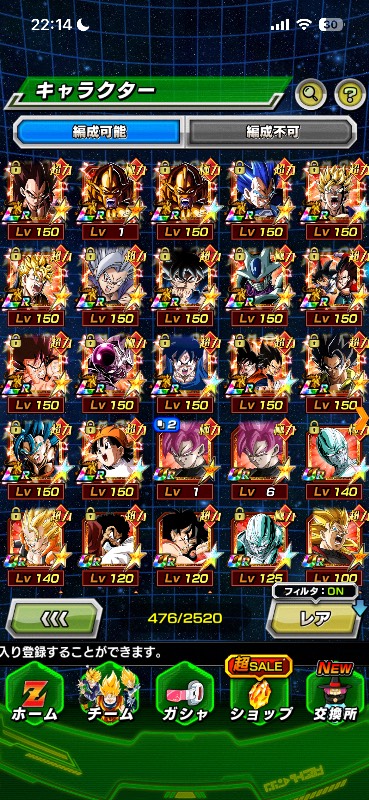Open the レア sort button
Screen dimensions: 369x800
(x=314, y=618)
